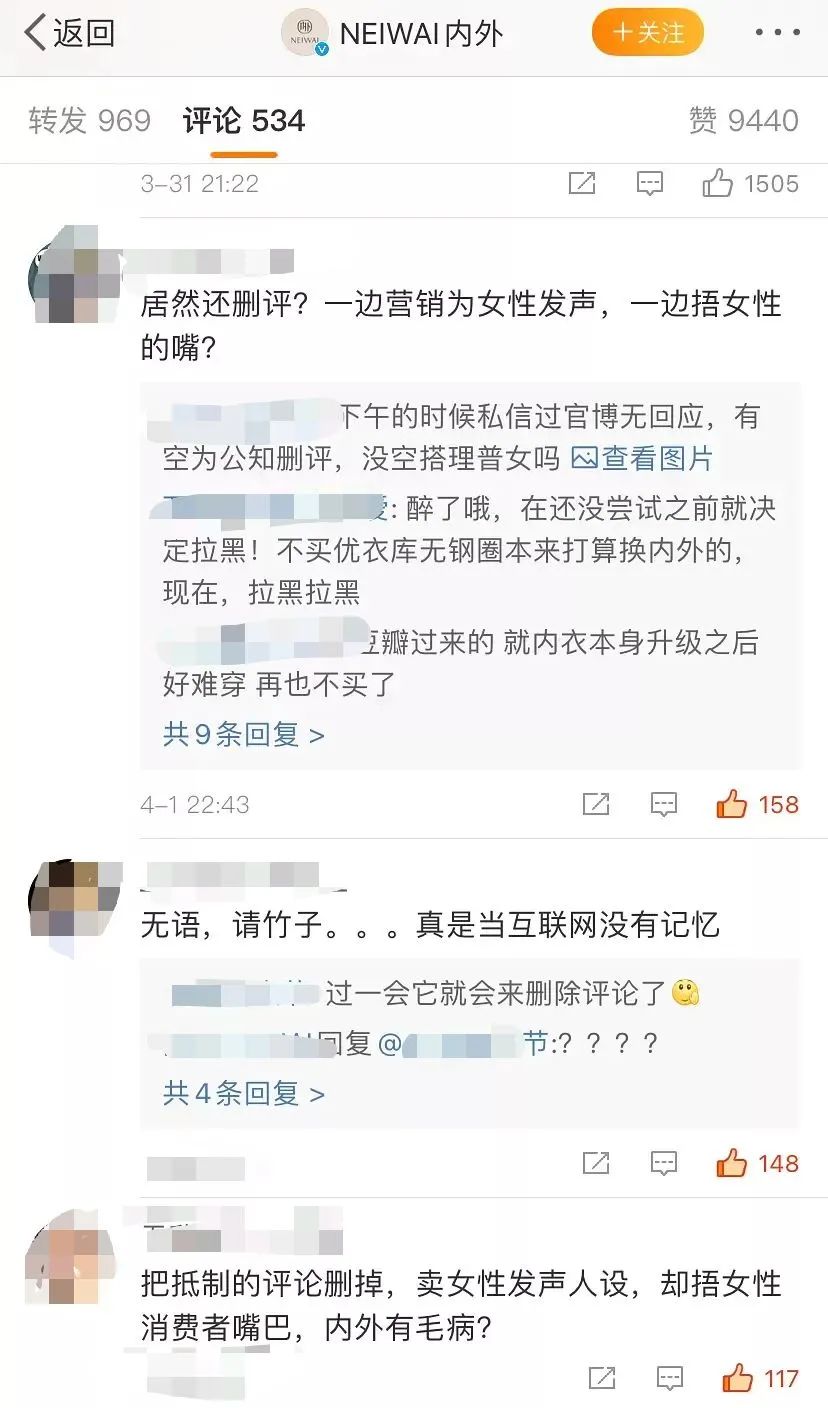Repost the comment with 117 likes

pos(602,1379)
